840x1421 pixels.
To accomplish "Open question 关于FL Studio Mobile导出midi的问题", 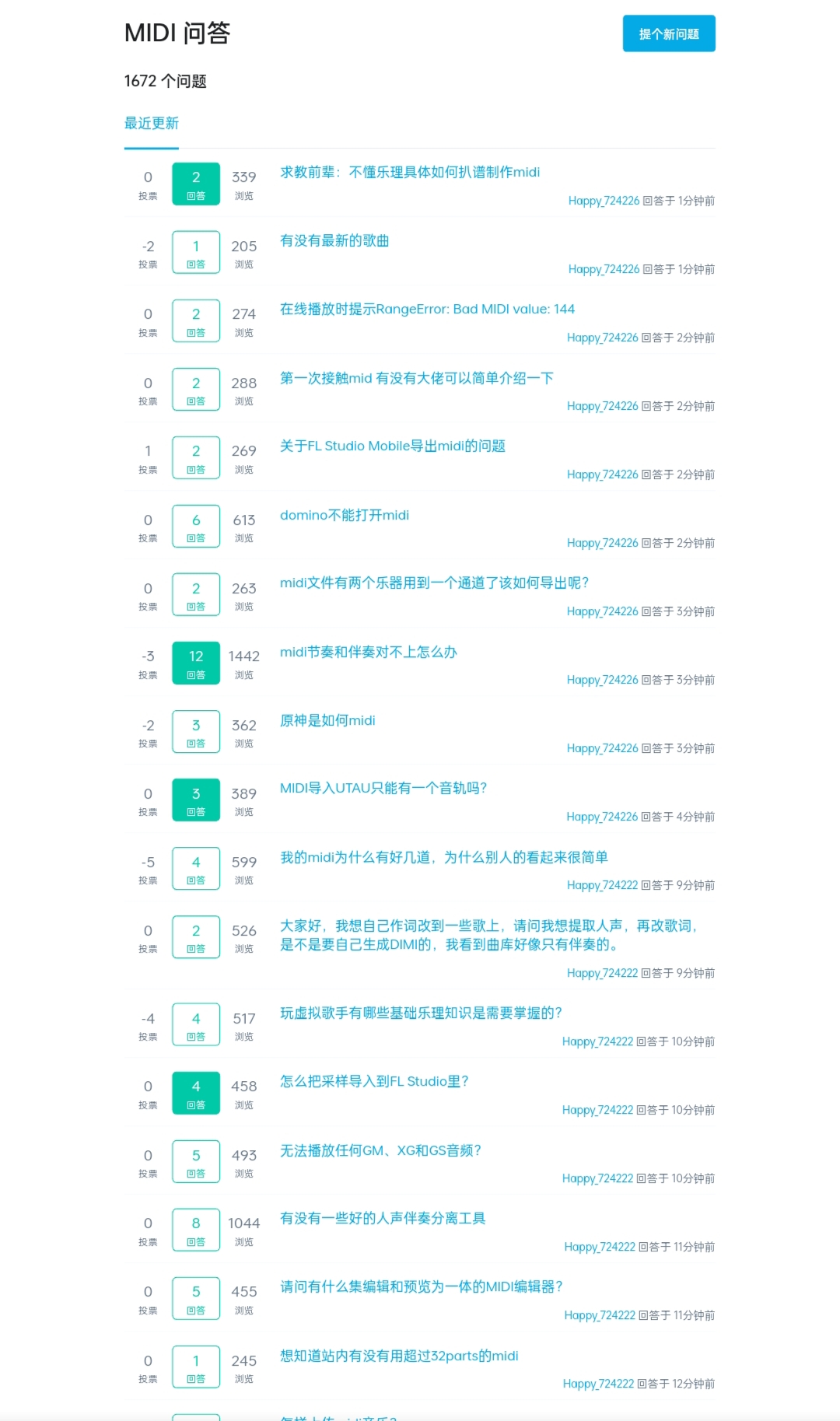I will [x=393, y=446].
